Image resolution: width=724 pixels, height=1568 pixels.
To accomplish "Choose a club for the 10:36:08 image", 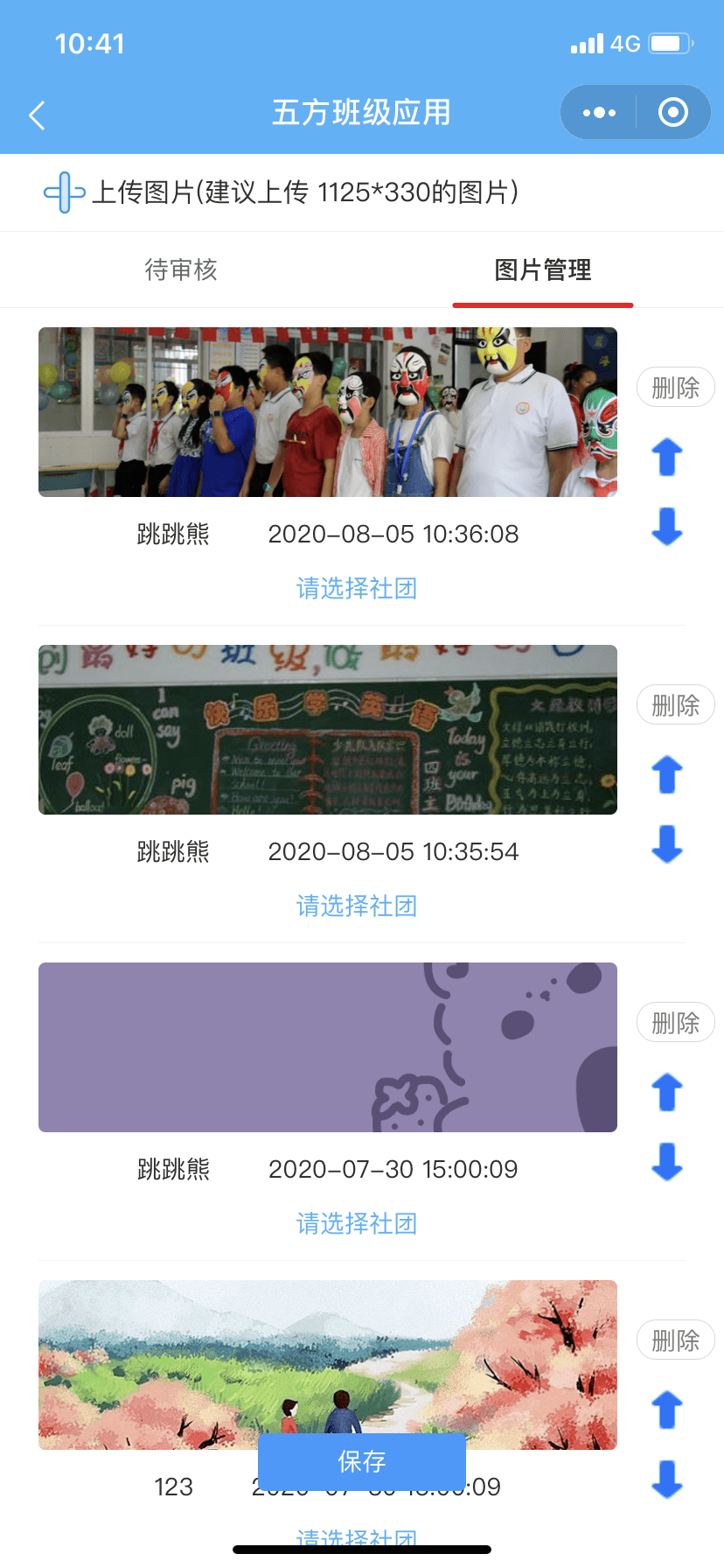I will coord(357,588).
